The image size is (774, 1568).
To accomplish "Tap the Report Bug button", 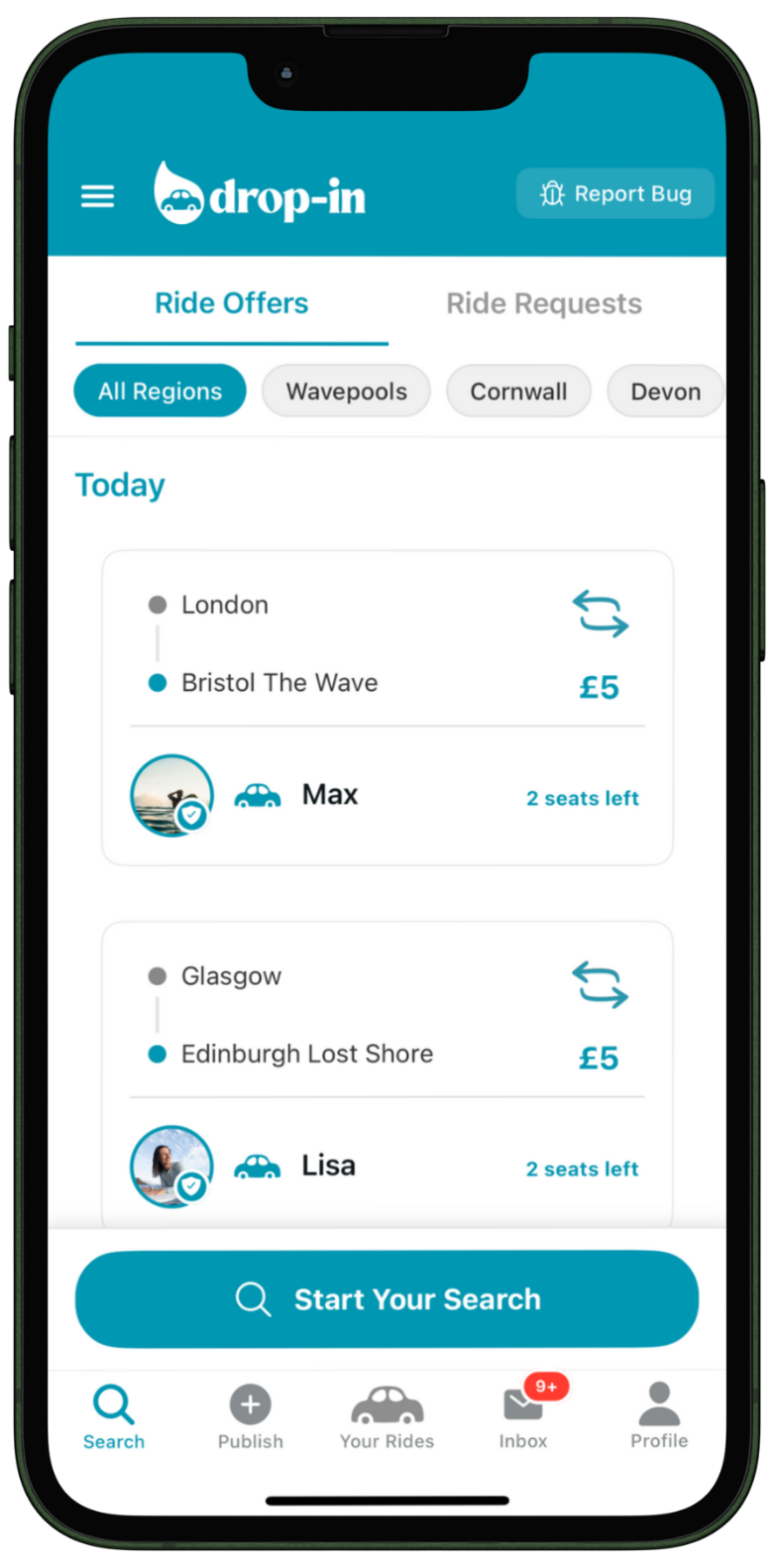I will tap(614, 194).
